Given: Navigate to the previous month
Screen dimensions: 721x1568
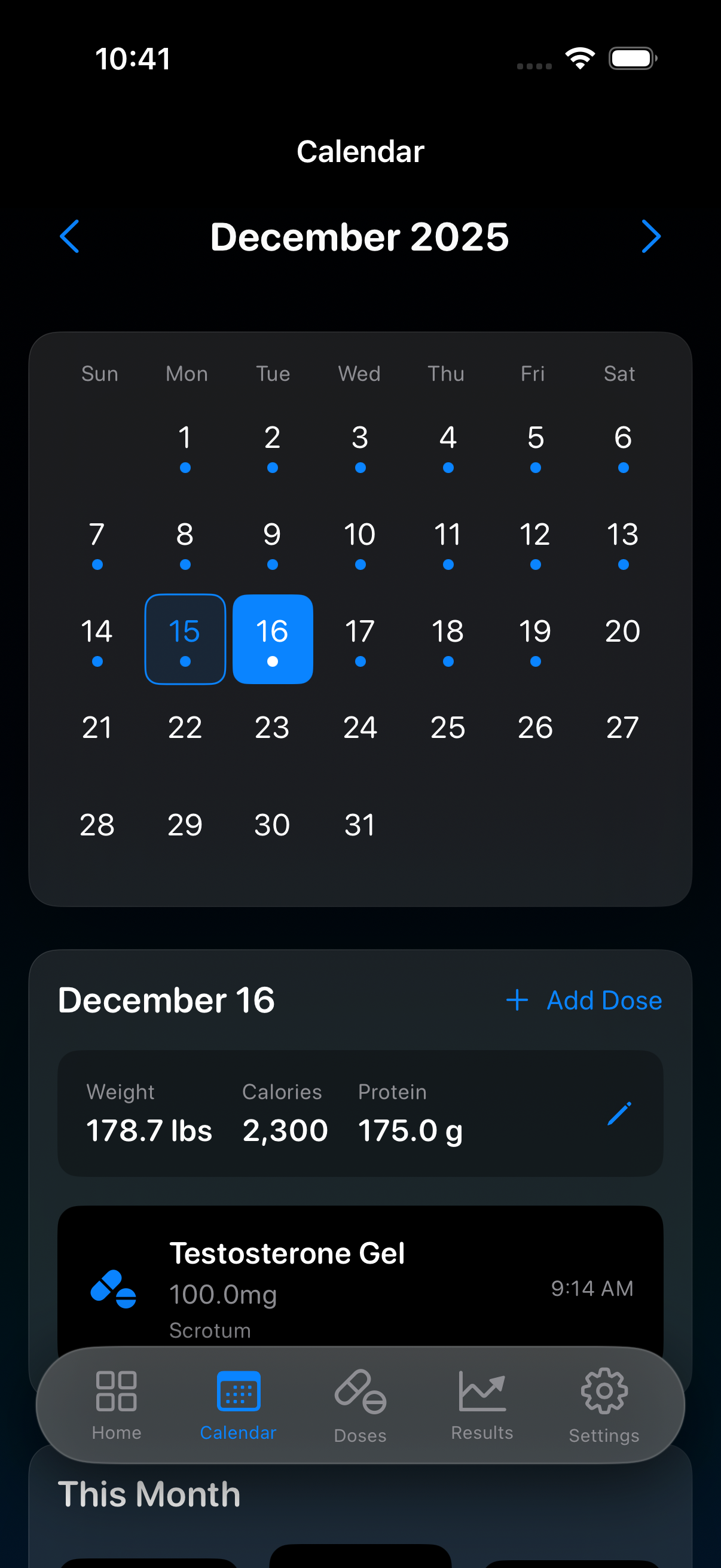Looking at the screenshot, I should pos(70,237).
